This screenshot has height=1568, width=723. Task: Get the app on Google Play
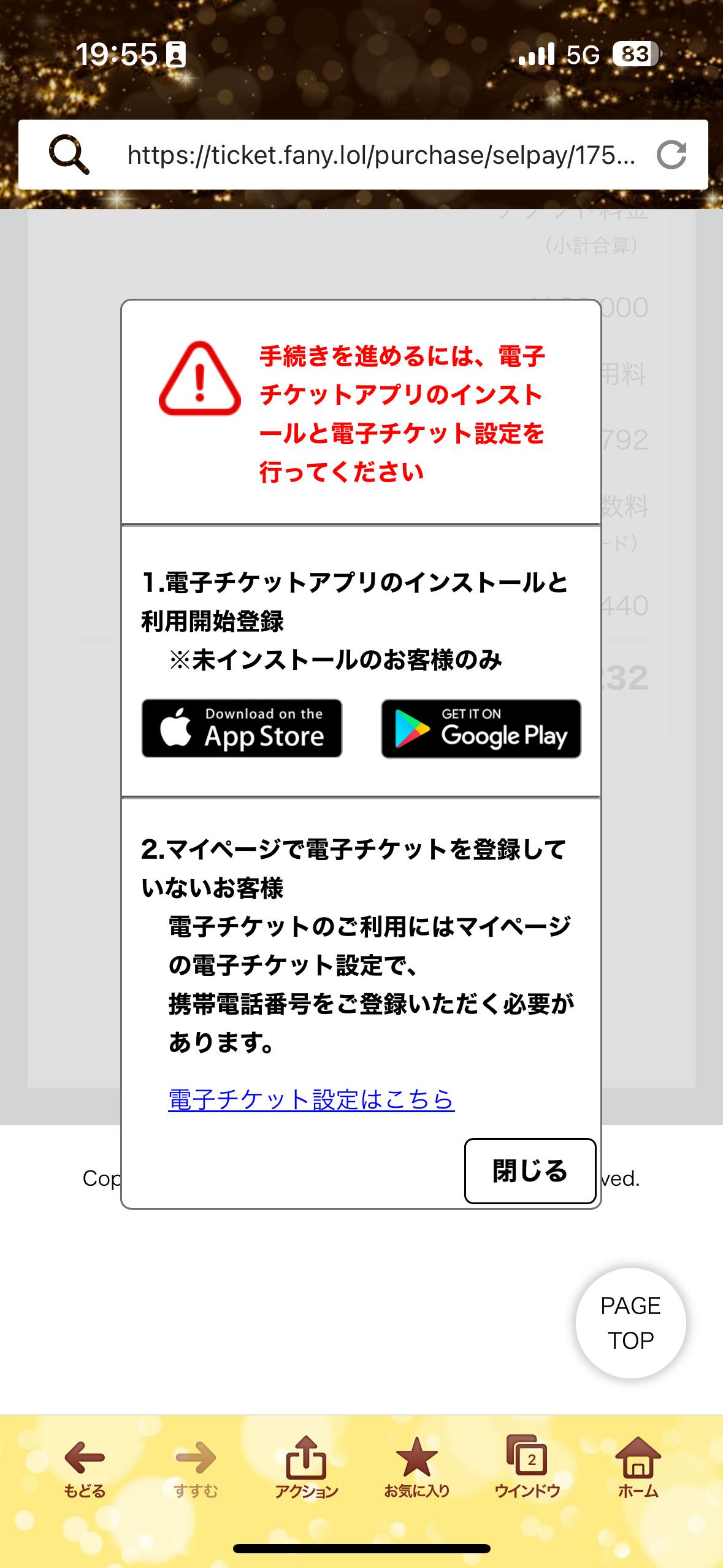point(481,728)
